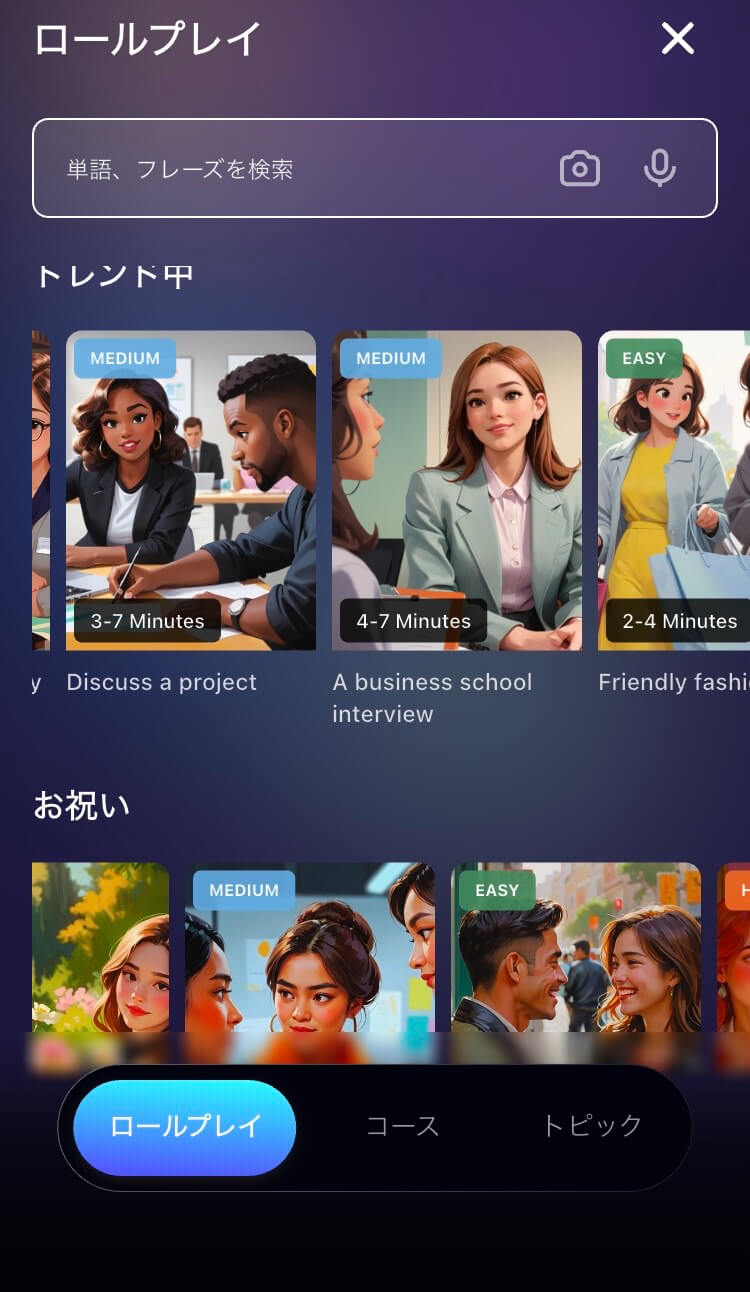Switch to the コース tab
Viewport: 750px width, 1292px height.
(402, 1126)
